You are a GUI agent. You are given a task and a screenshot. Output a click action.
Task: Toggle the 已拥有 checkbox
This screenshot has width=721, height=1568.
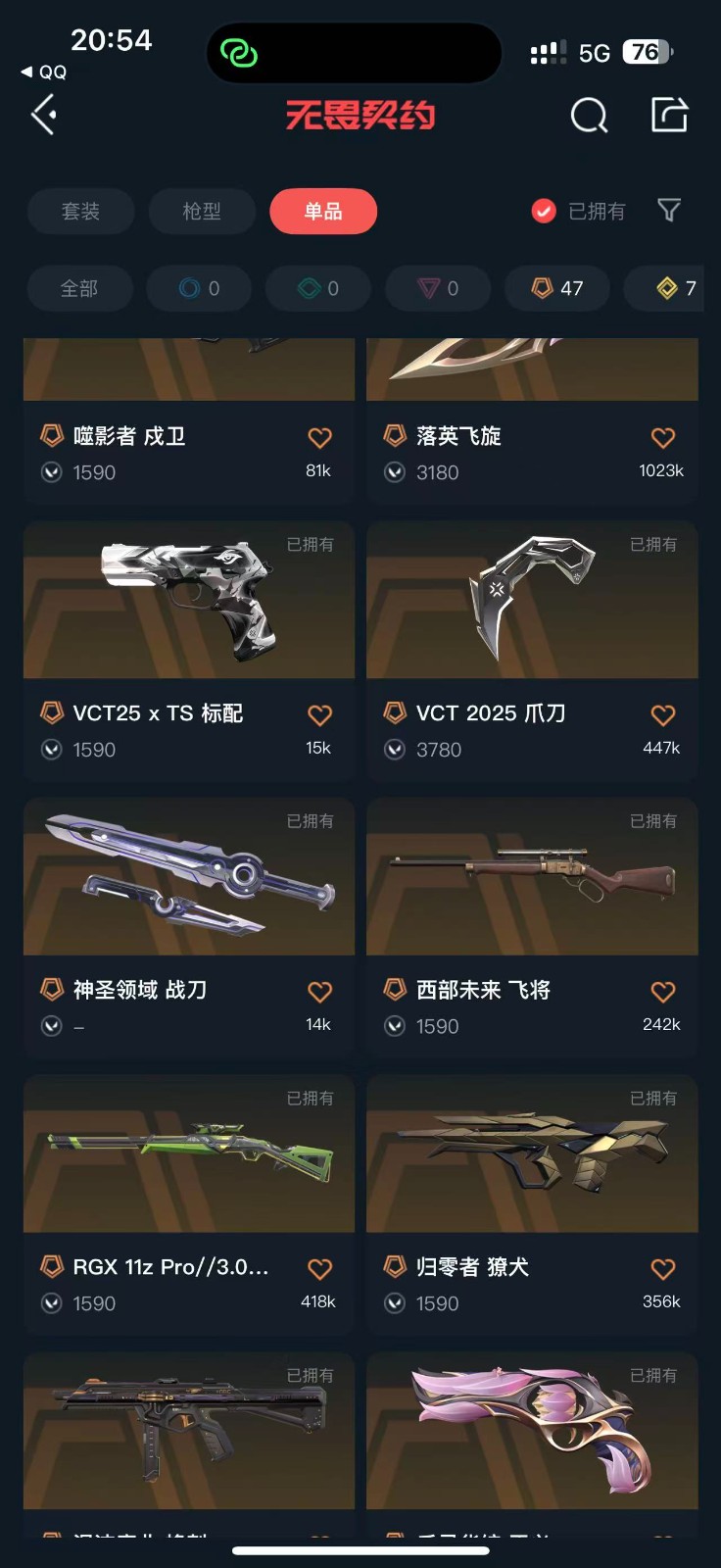[x=544, y=212]
